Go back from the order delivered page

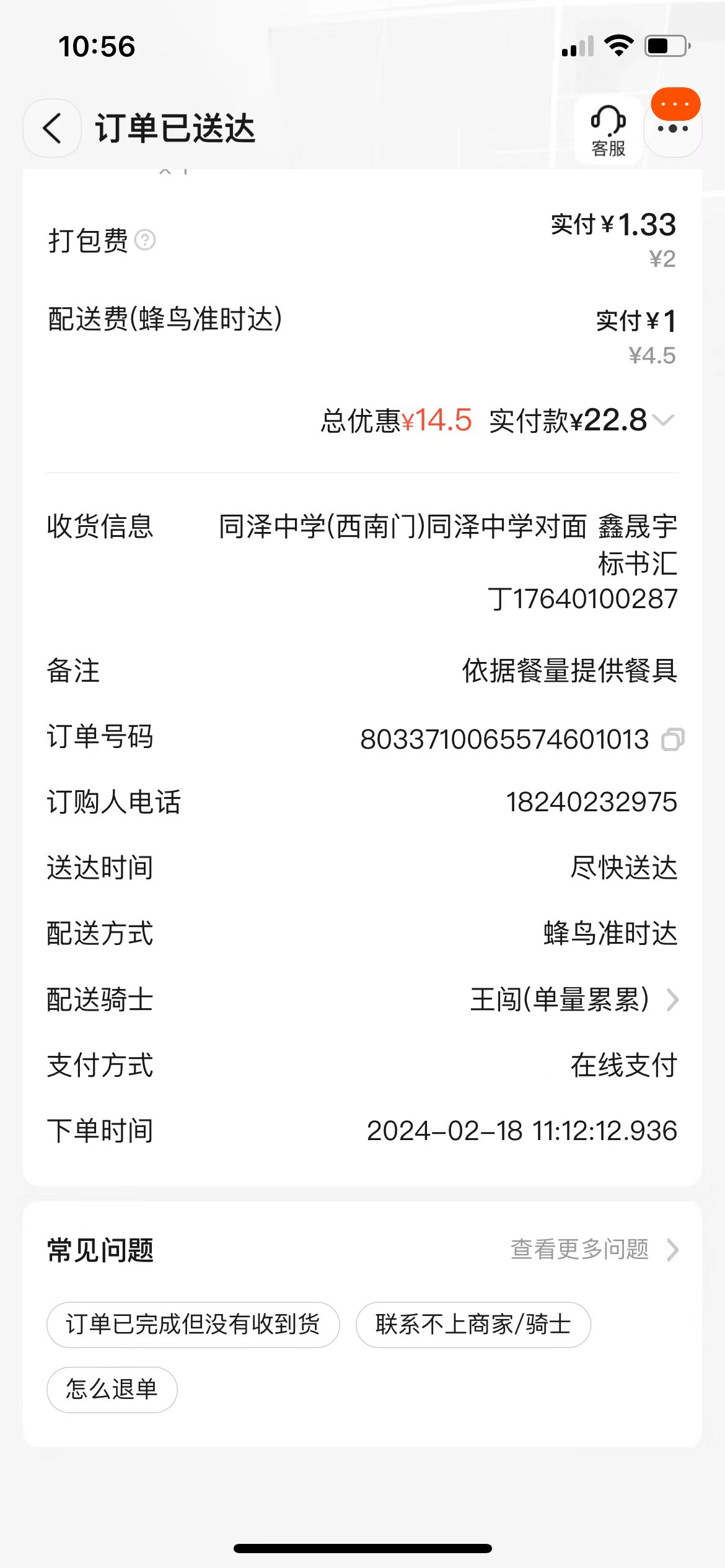point(52,128)
